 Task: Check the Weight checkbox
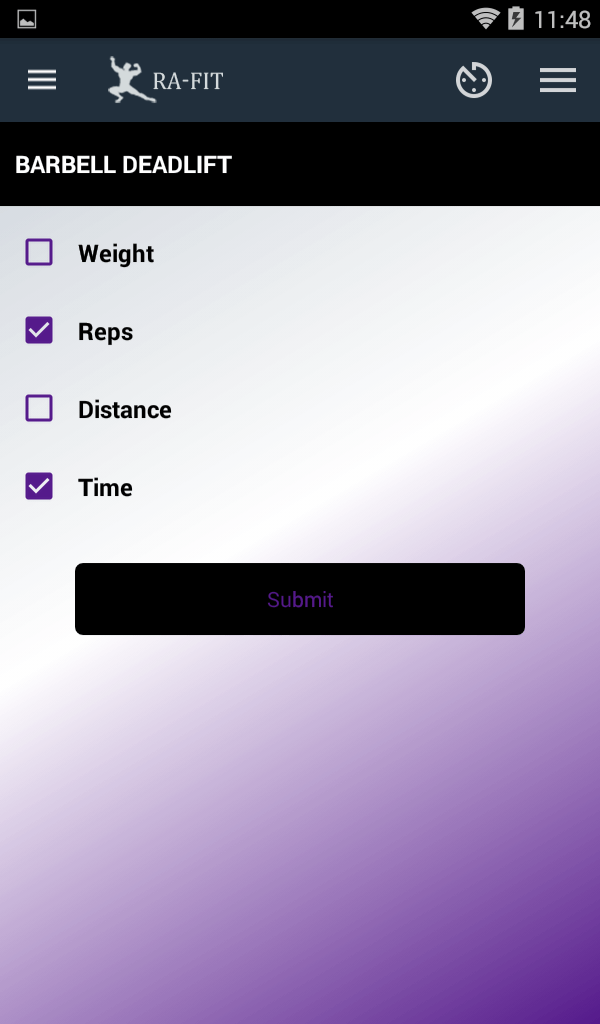pos(39,253)
